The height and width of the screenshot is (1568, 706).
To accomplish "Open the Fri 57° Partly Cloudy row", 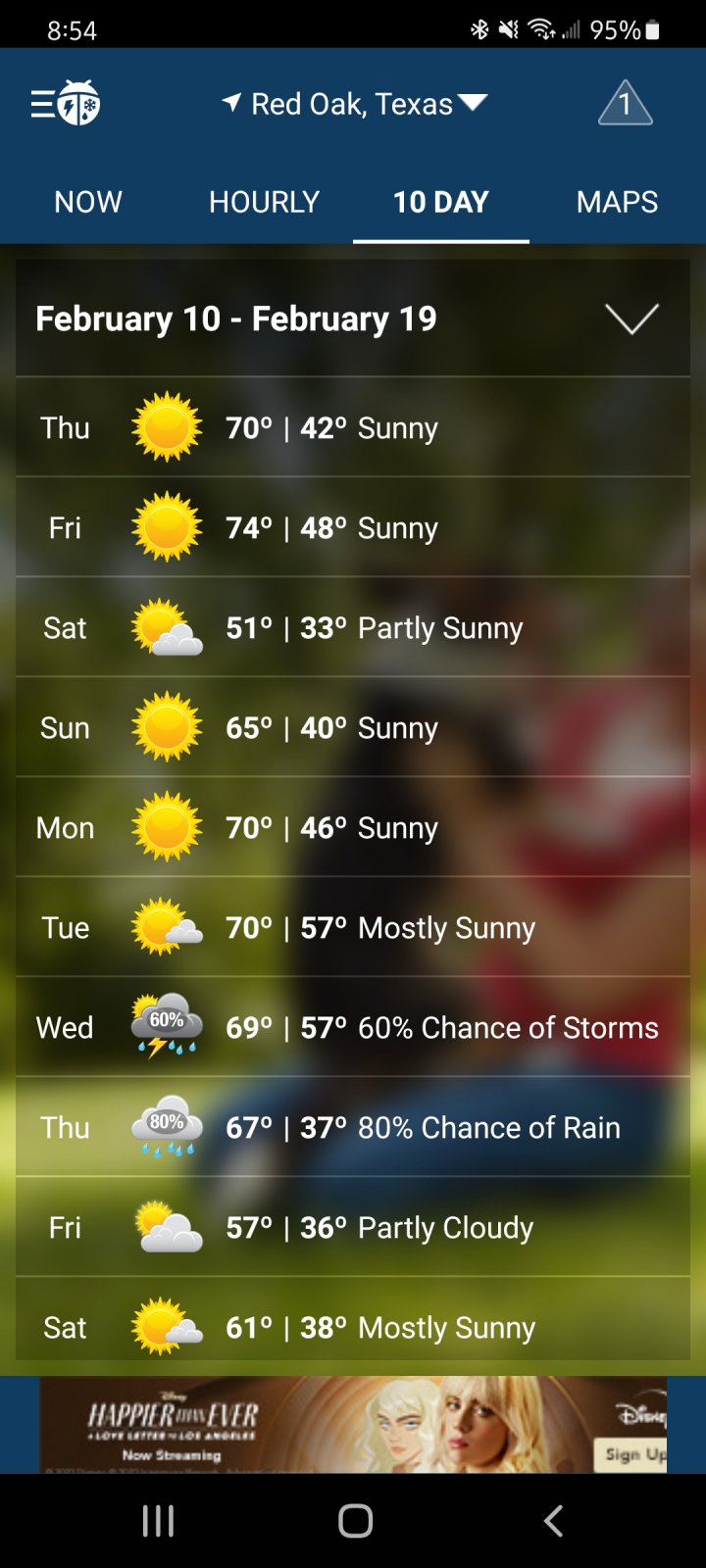I will pyautogui.click(x=353, y=1227).
